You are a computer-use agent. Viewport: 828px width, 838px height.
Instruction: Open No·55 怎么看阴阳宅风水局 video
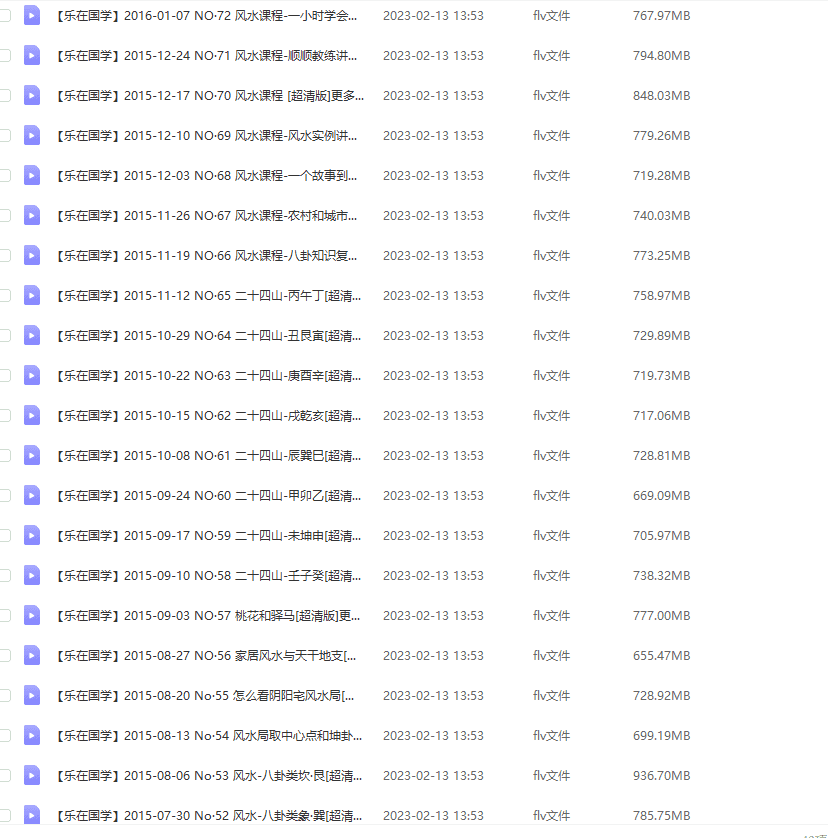210,695
